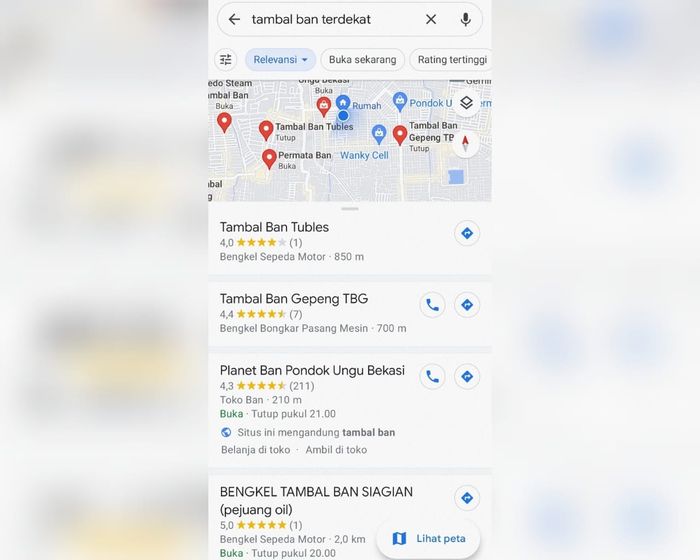Expand the Relevansi sort dropdown
Screen dimensions: 700x560
[280, 59]
